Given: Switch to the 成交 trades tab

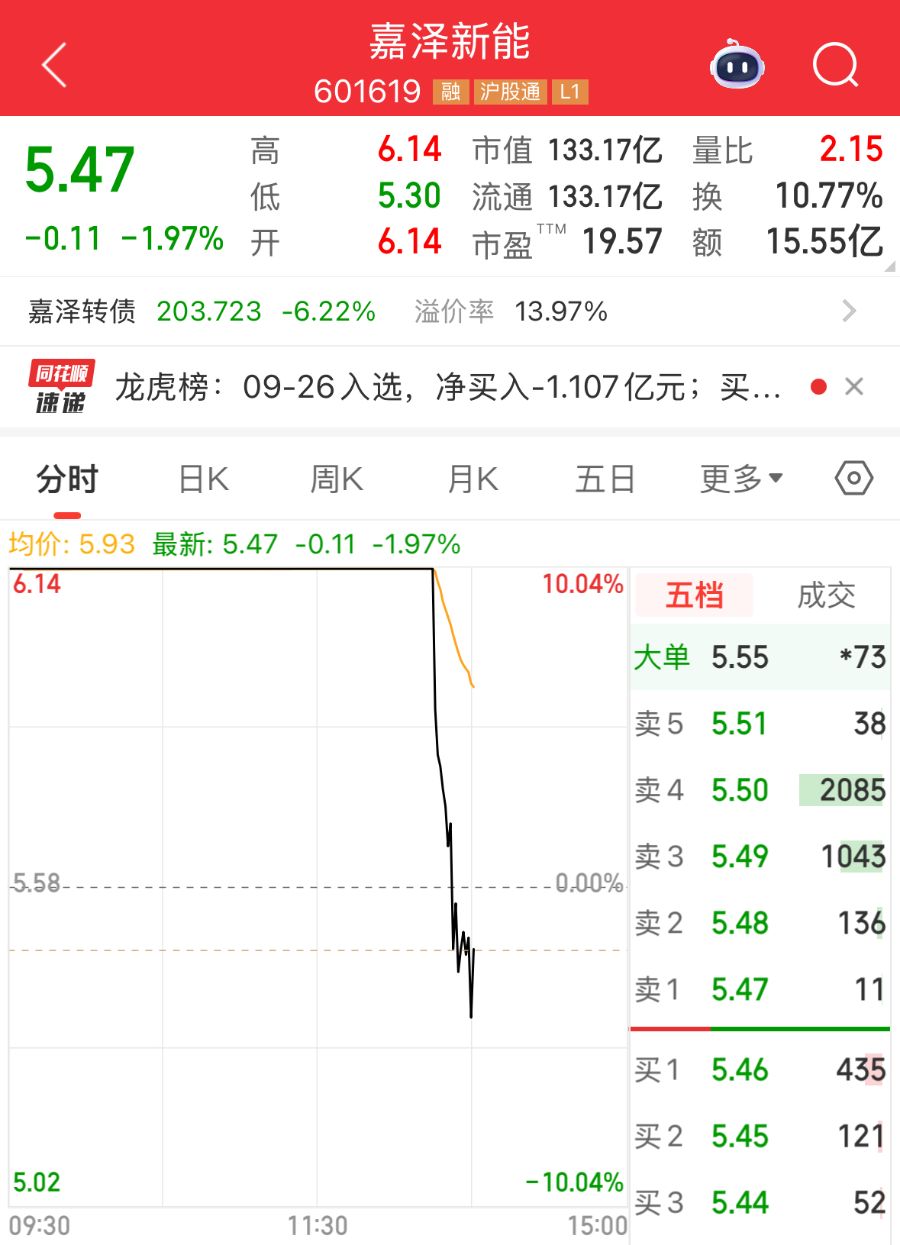Looking at the screenshot, I should (826, 596).
